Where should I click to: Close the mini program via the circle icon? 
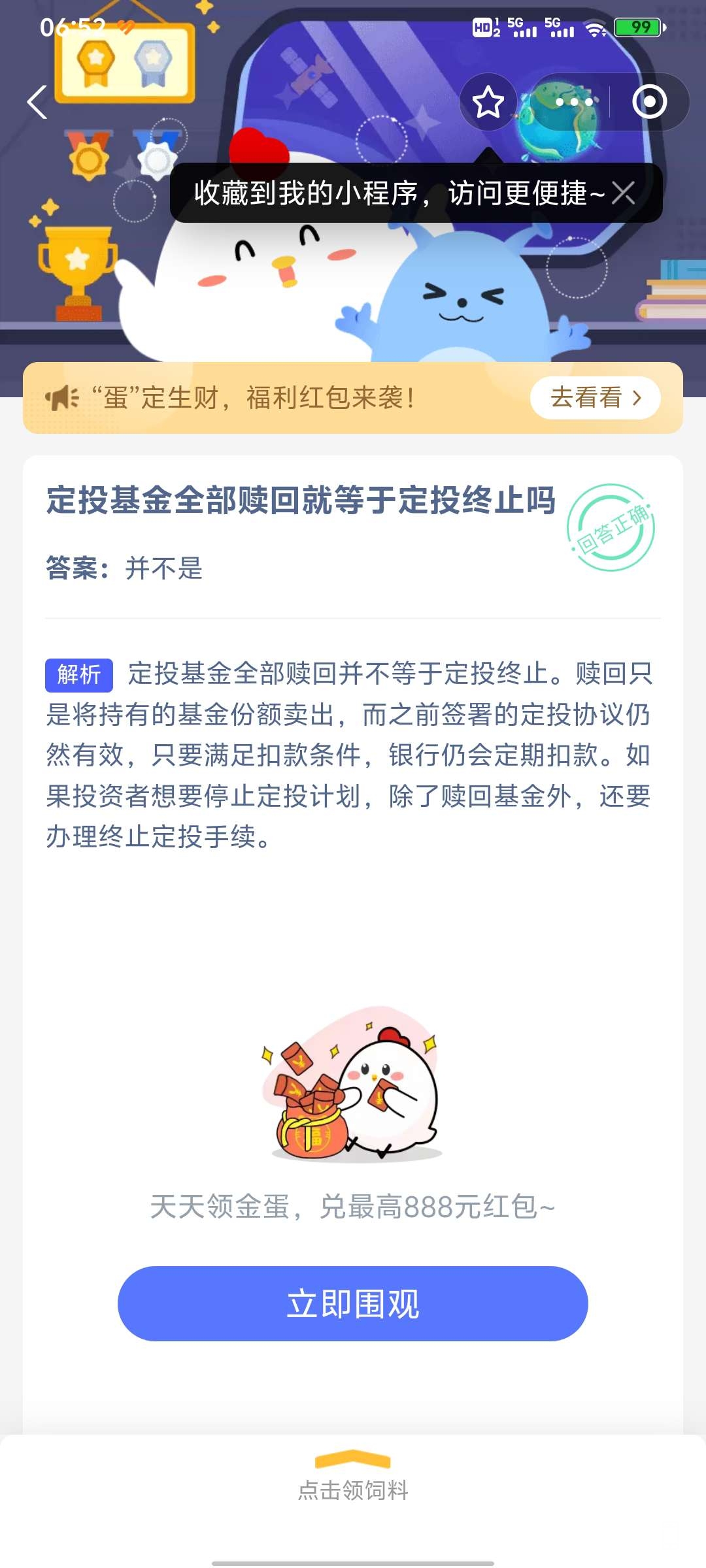649,103
